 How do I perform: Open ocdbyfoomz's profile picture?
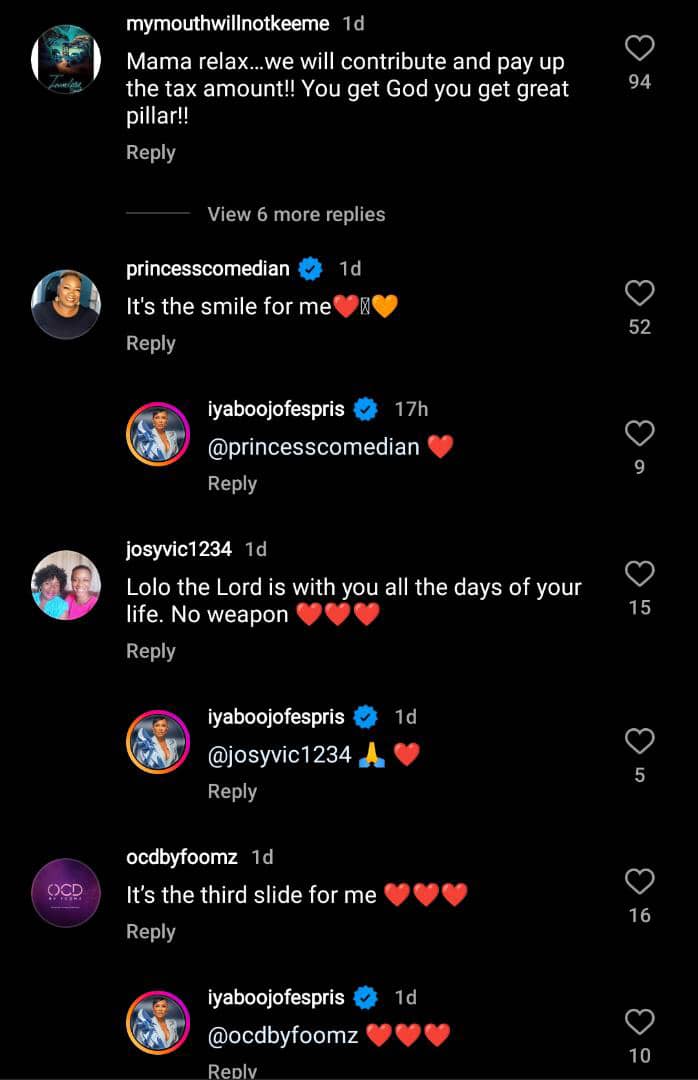coord(66,892)
